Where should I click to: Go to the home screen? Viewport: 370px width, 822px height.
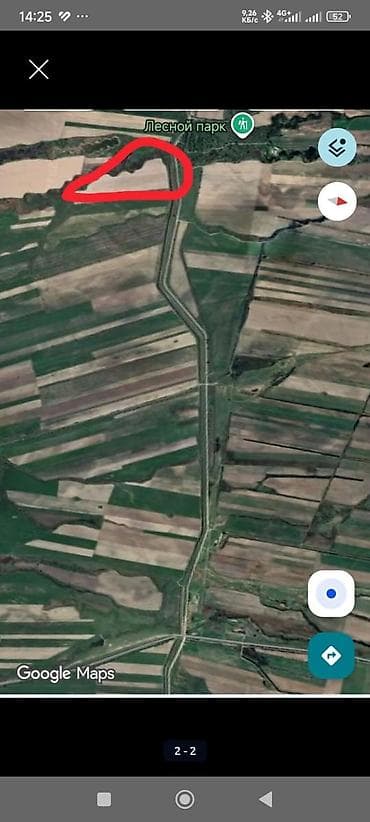184,799
